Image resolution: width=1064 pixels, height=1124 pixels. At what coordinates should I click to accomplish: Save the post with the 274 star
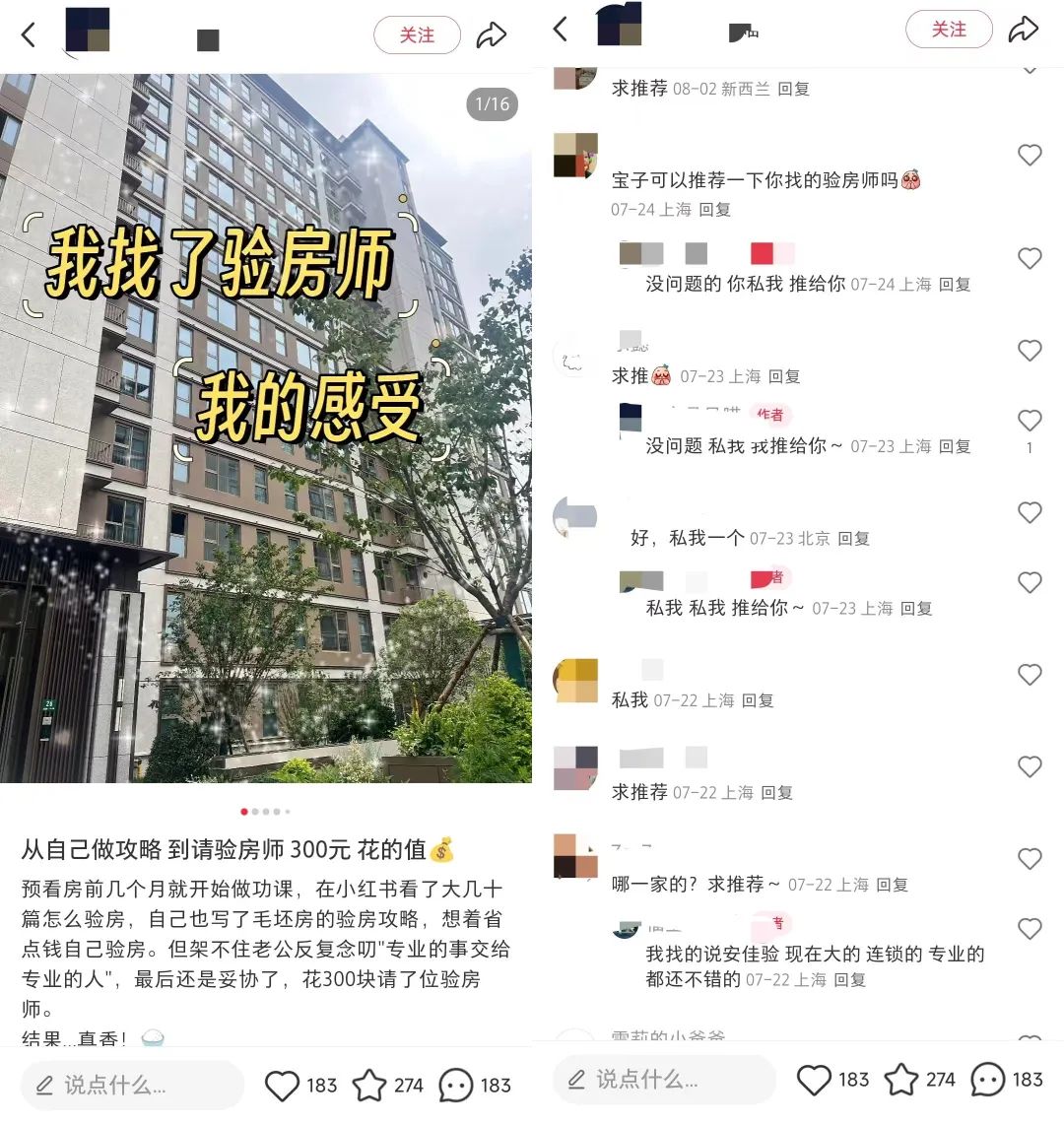pyautogui.click(x=369, y=1086)
